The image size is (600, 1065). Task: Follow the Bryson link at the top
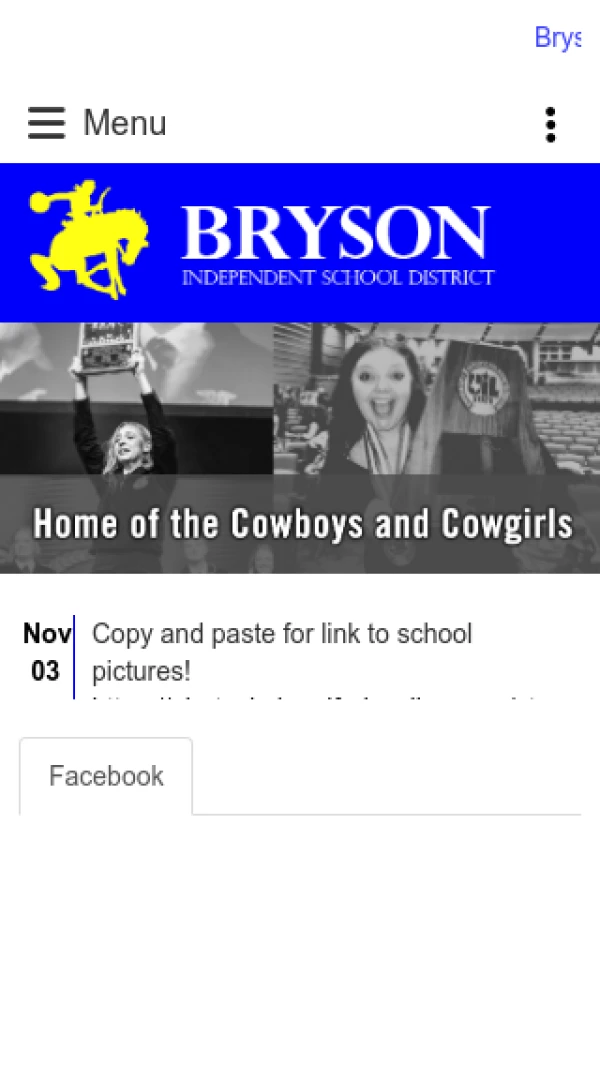point(557,38)
